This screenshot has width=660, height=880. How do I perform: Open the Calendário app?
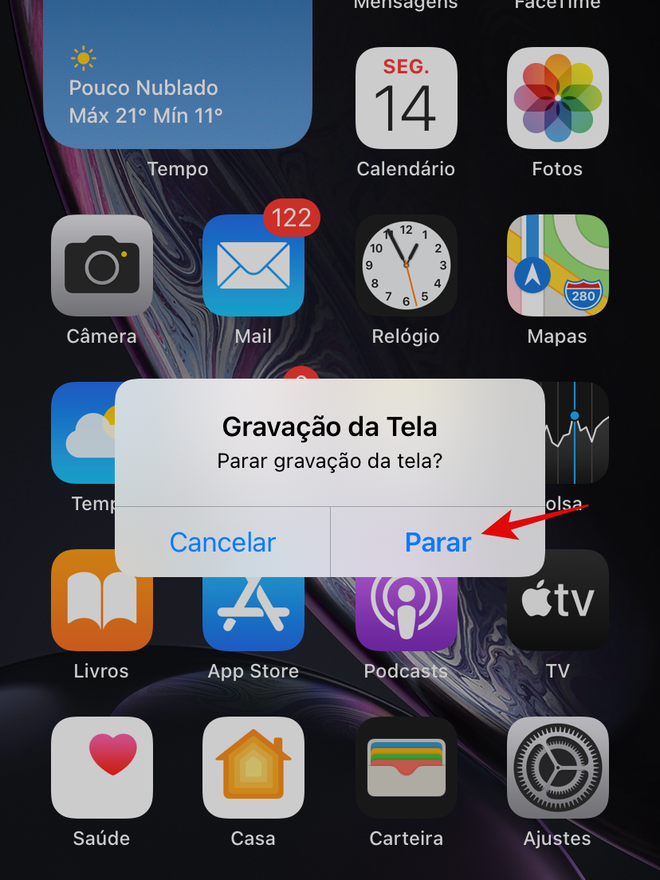(x=406, y=99)
